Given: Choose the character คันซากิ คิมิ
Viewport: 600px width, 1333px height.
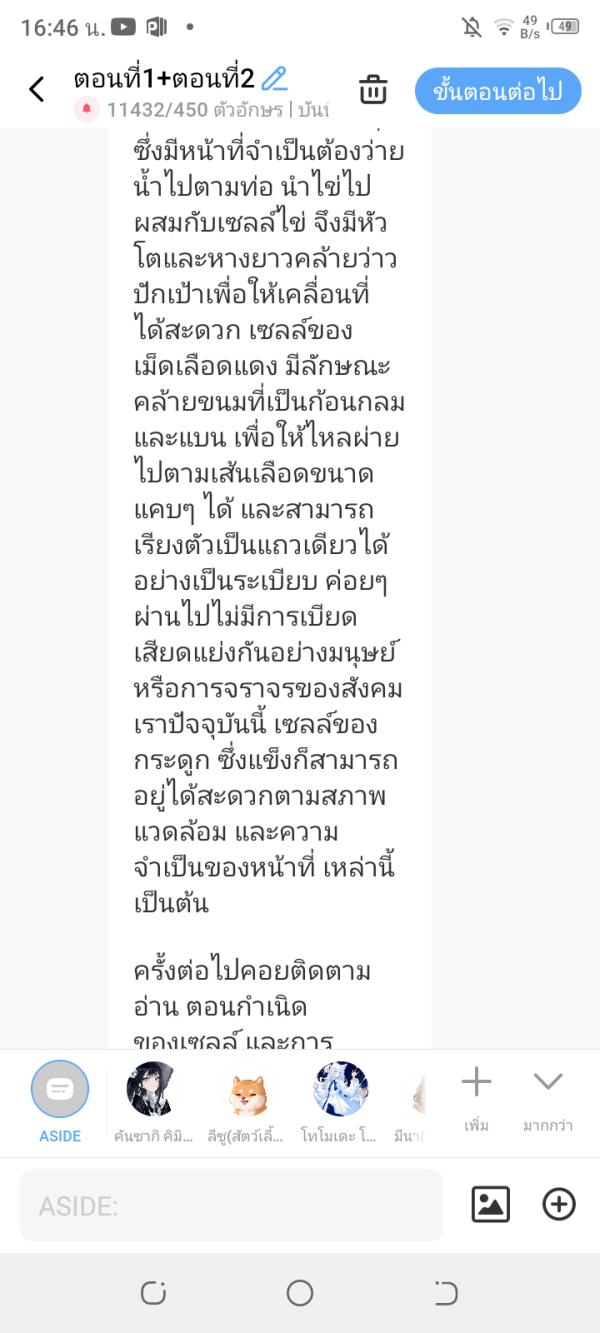Looking at the screenshot, I should pos(153,1090).
